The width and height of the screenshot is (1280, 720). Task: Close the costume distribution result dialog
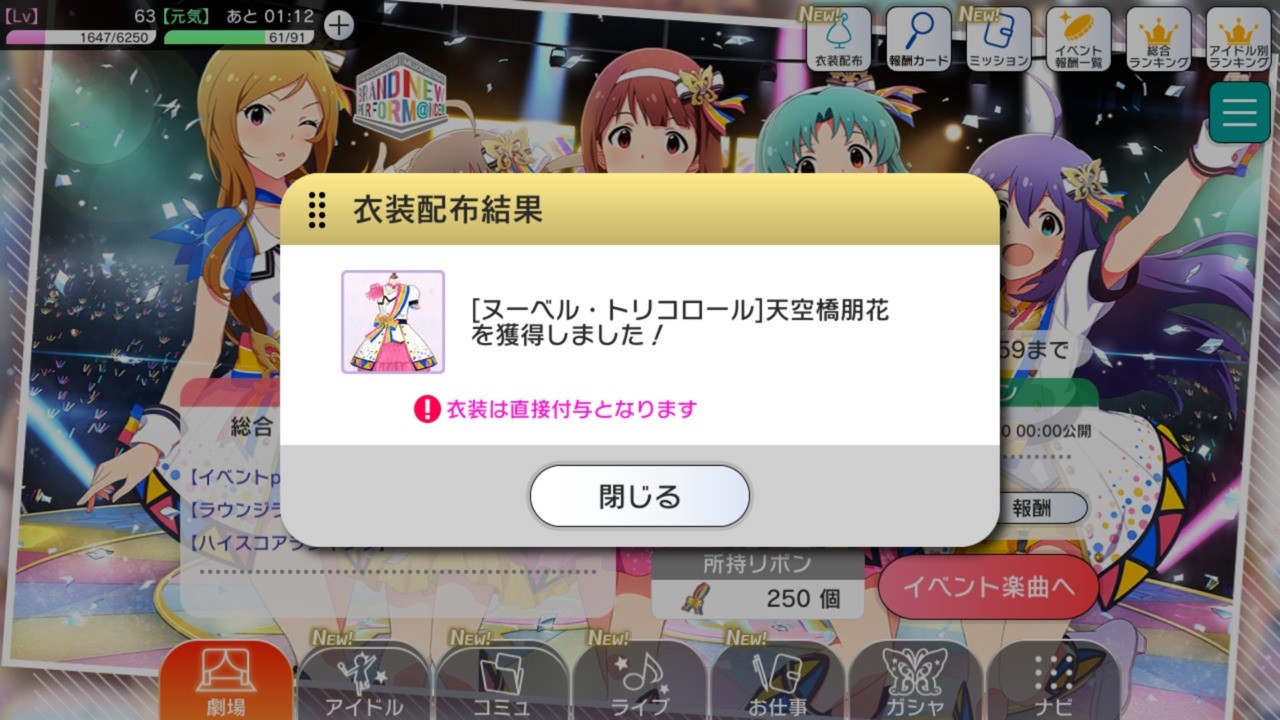point(639,496)
